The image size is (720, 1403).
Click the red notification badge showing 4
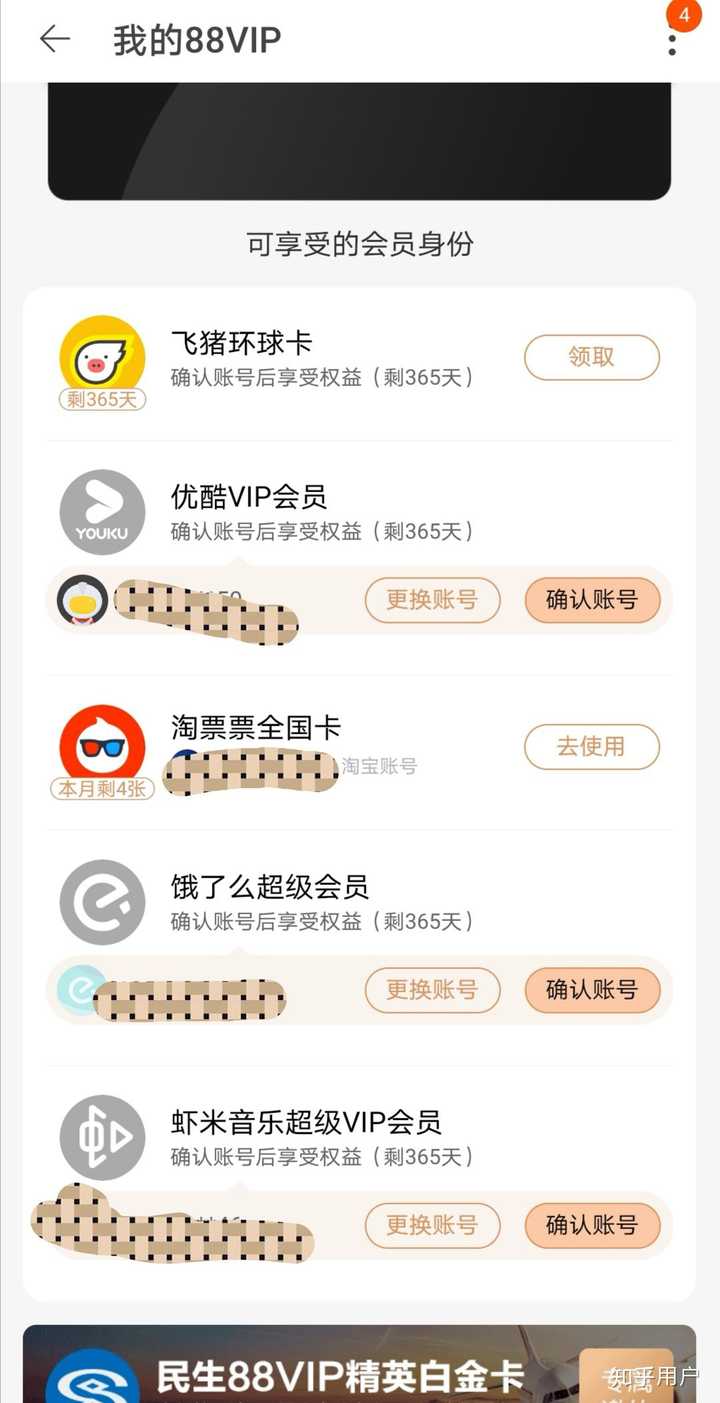[x=684, y=15]
